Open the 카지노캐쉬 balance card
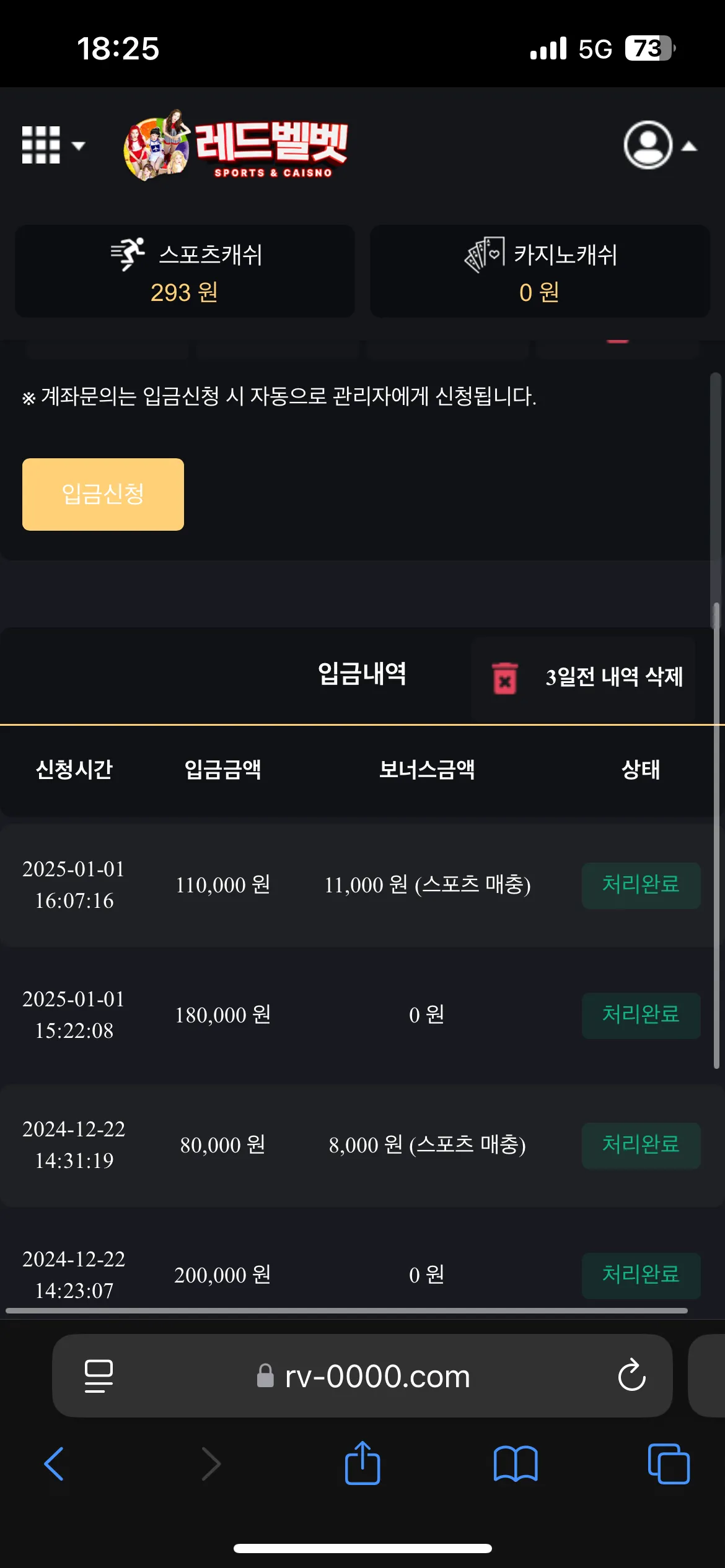The image size is (725, 1568). coord(540,271)
